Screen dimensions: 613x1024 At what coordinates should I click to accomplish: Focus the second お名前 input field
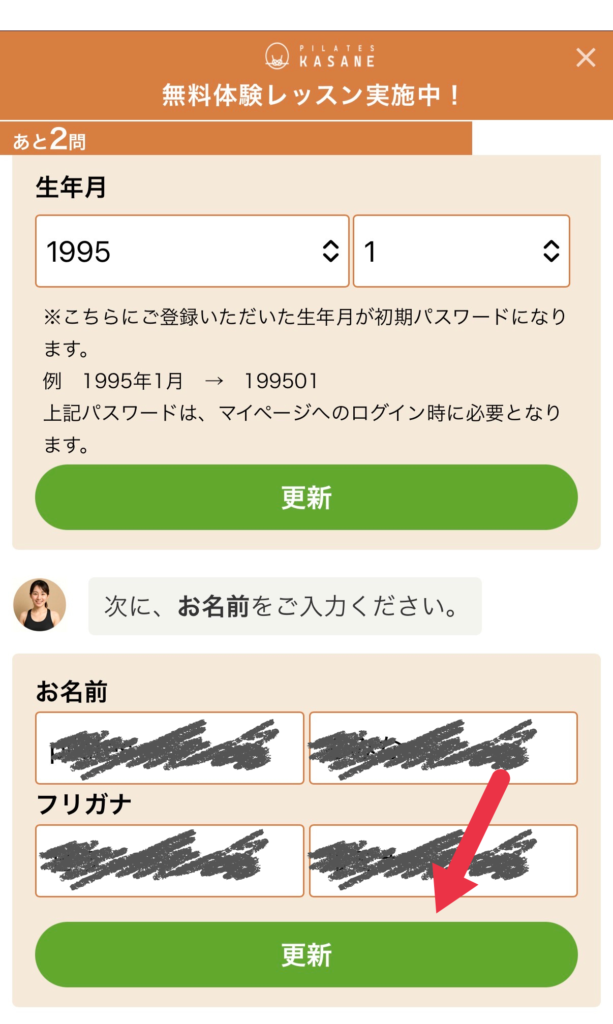coord(443,748)
